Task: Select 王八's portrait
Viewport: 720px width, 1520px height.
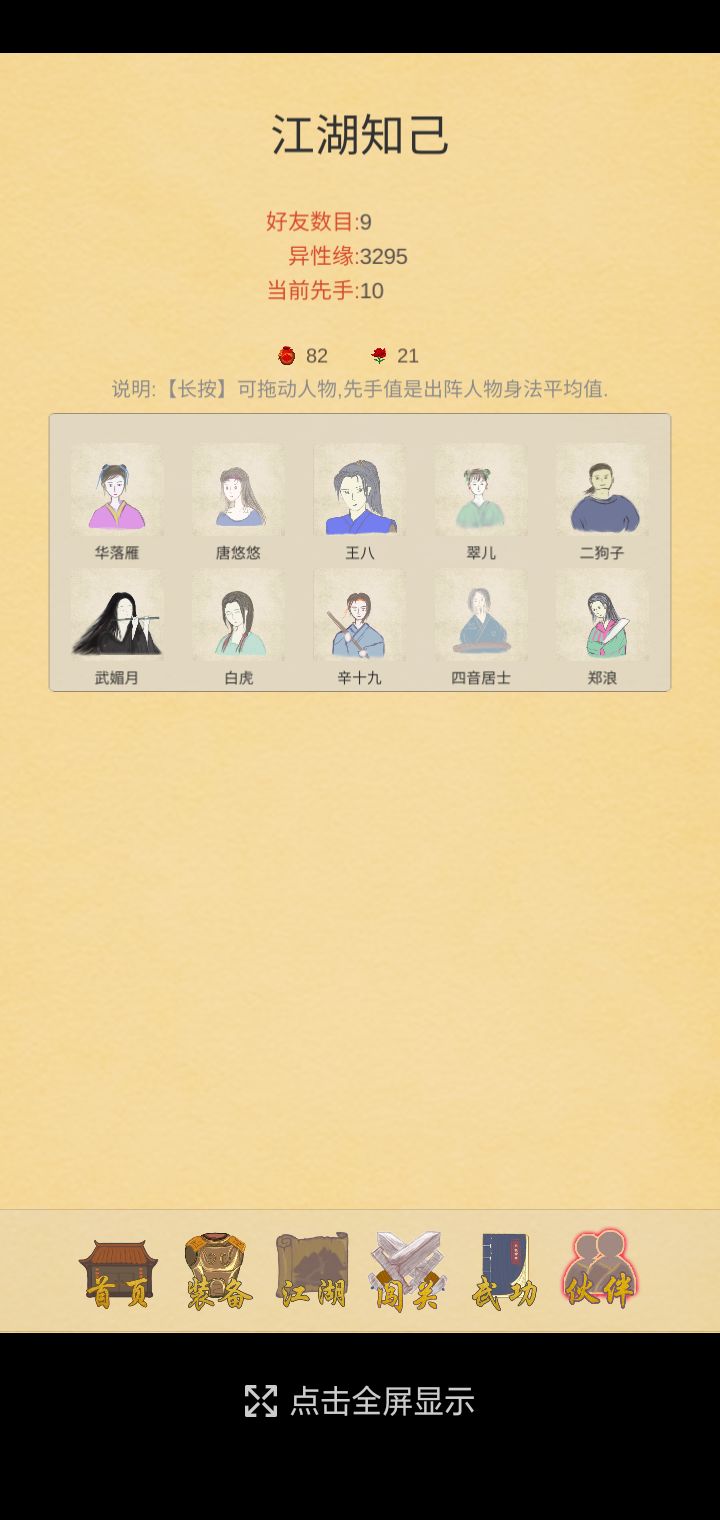Action: click(358, 490)
